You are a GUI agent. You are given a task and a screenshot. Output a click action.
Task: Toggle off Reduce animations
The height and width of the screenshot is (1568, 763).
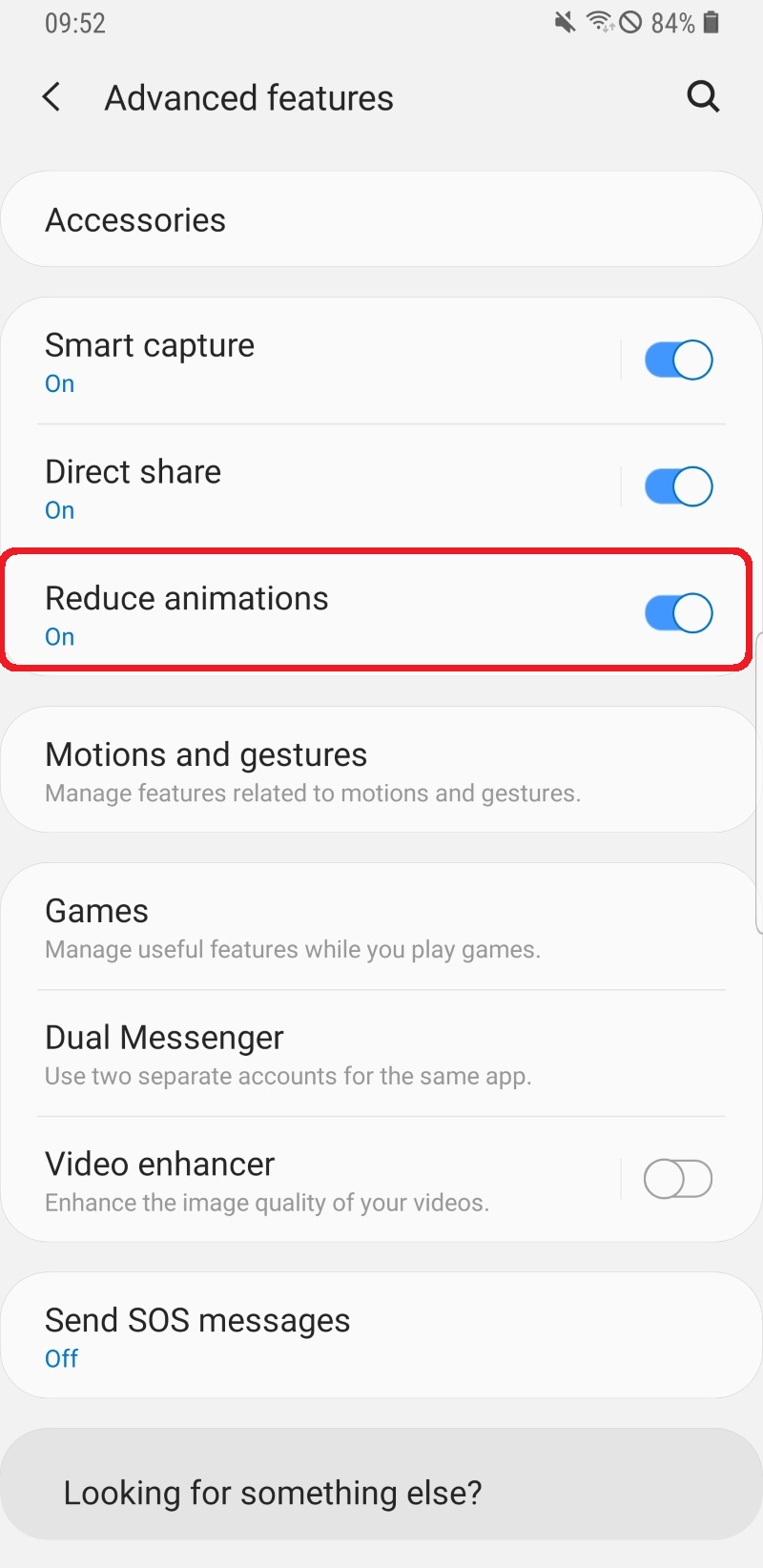(678, 613)
